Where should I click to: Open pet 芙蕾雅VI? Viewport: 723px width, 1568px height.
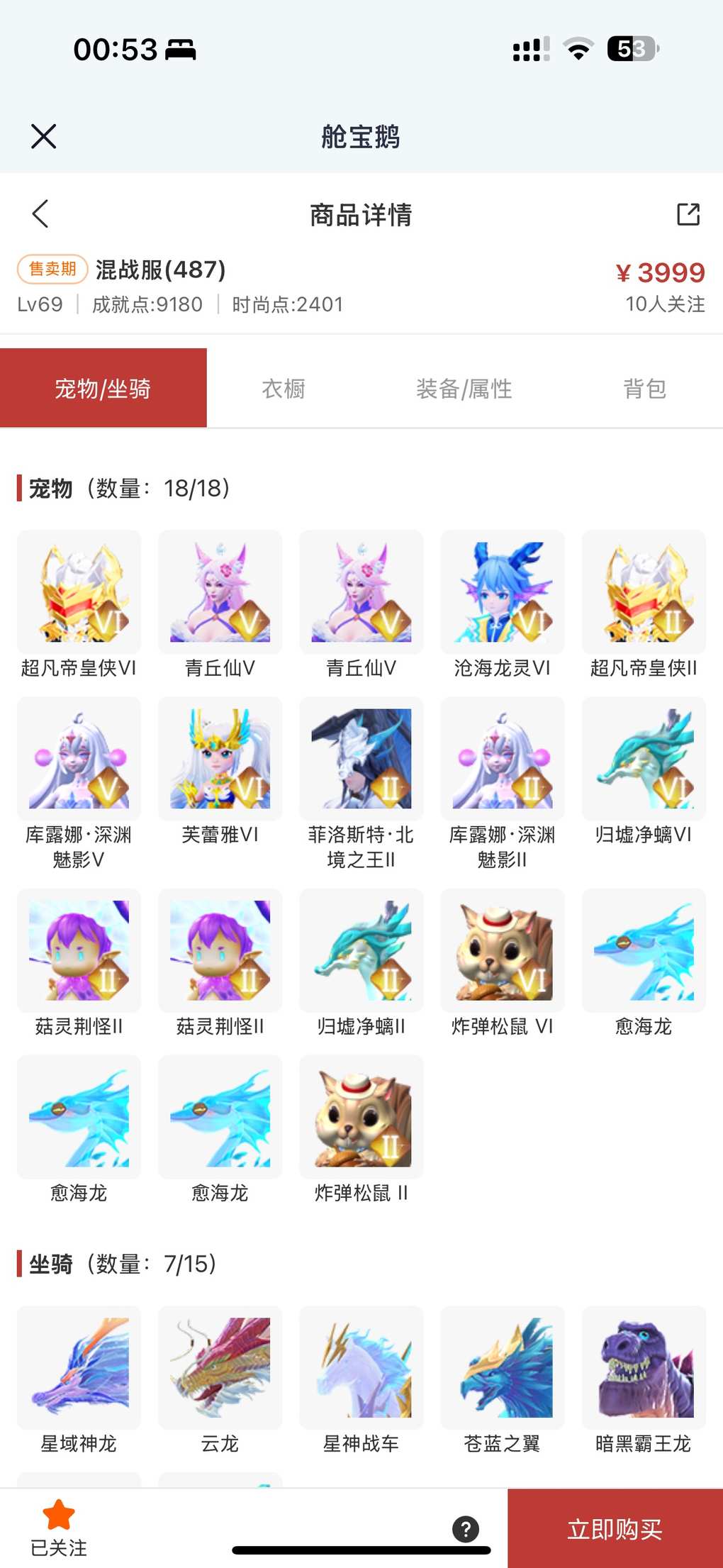tap(220, 760)
